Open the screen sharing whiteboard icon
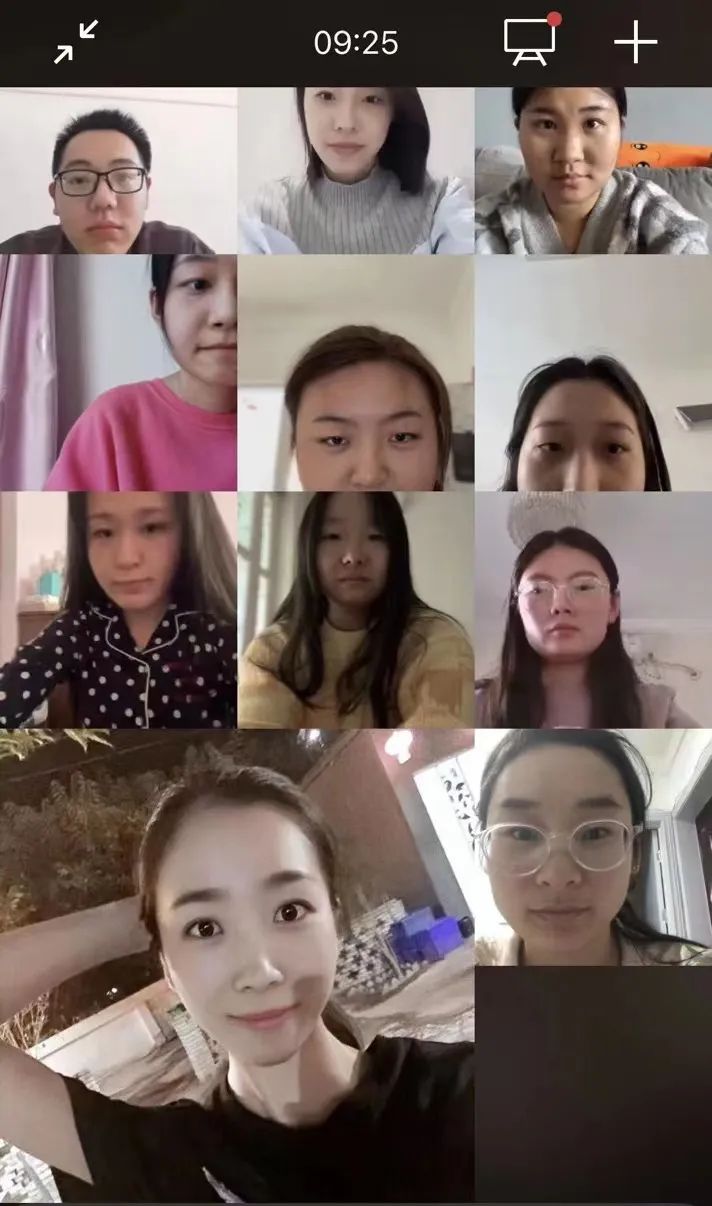 529,42
